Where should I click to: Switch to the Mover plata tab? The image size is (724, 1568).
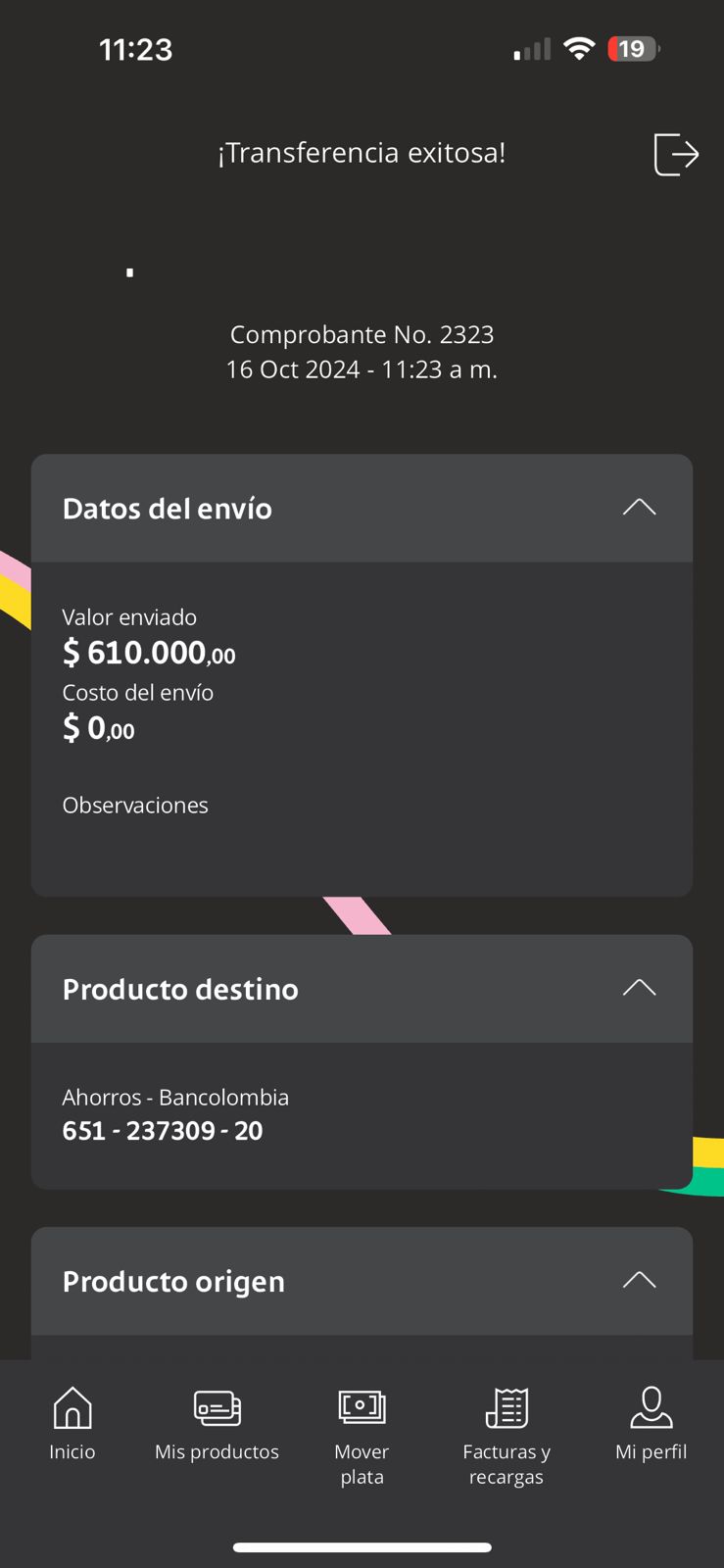(x=362, y=1436)
